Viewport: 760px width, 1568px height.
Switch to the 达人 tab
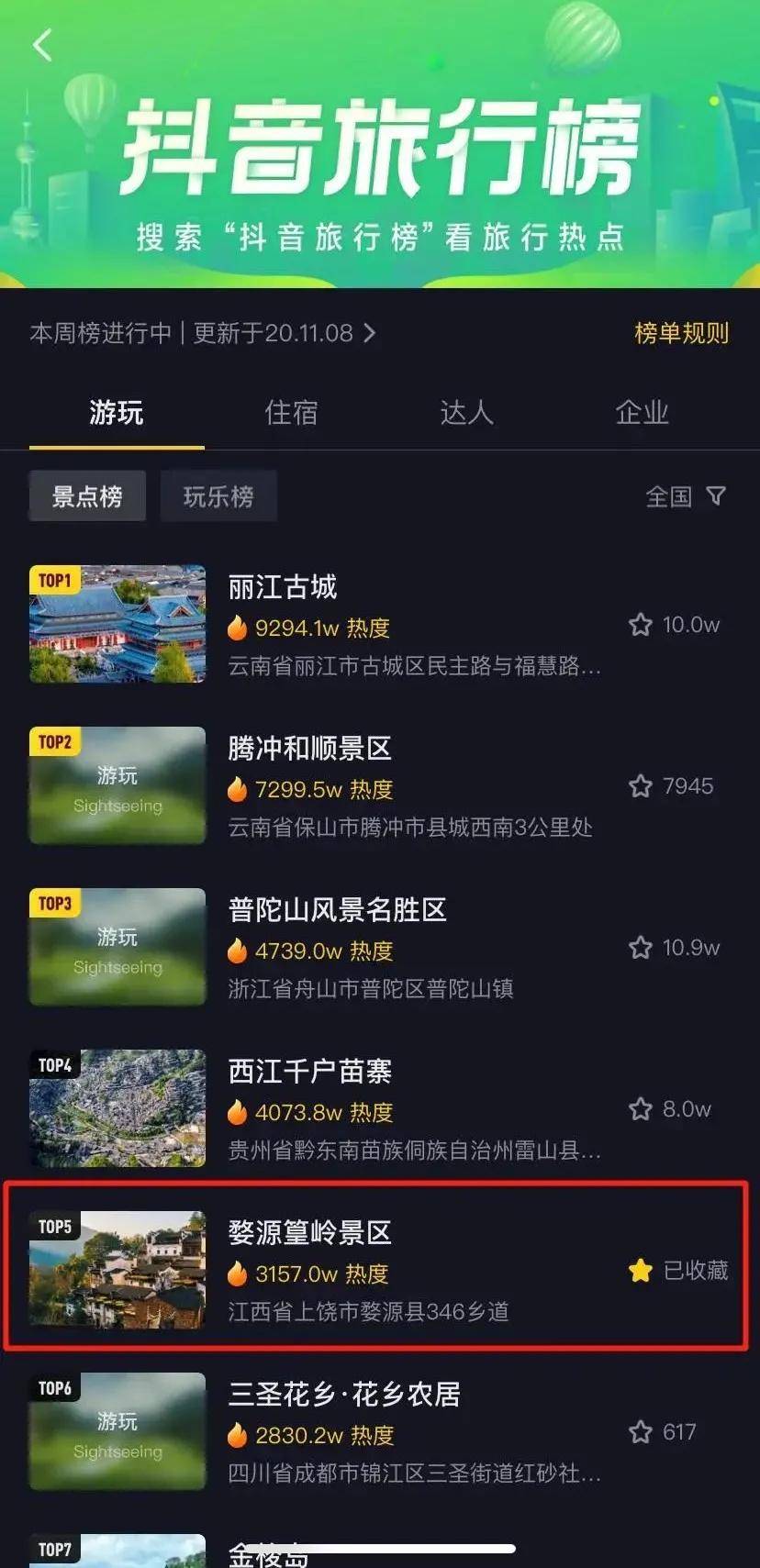coord(466,413)
